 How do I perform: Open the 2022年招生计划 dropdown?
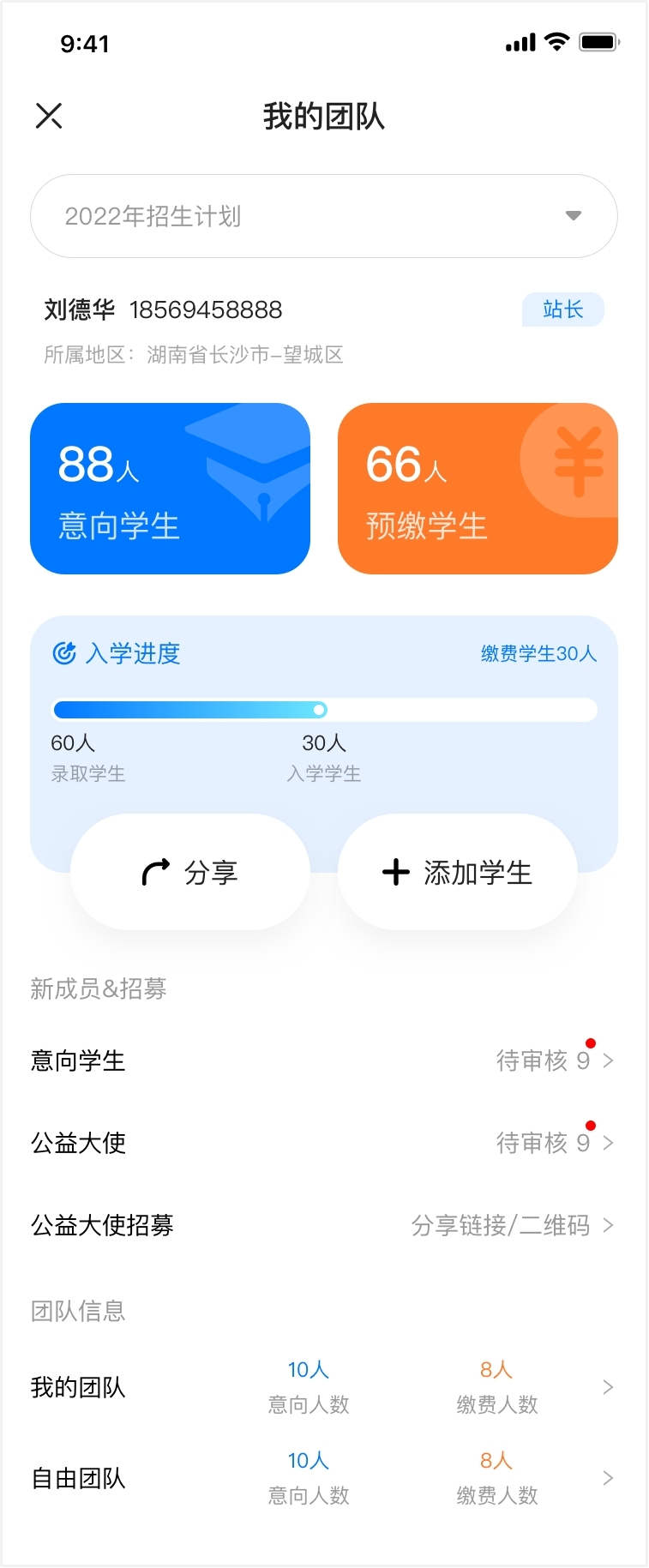pos(324,216)
